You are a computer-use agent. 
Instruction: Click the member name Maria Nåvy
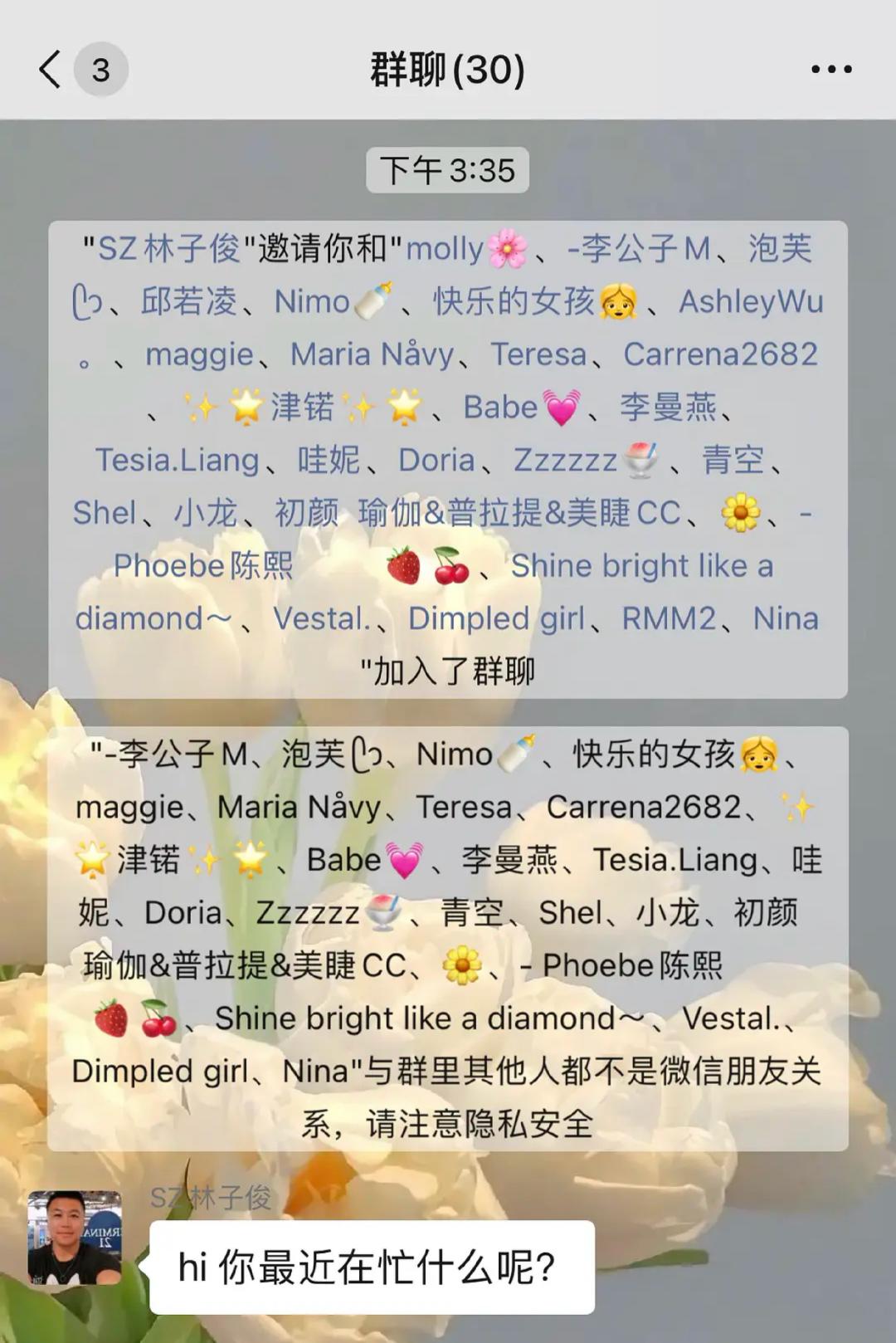tap(373, 354)
